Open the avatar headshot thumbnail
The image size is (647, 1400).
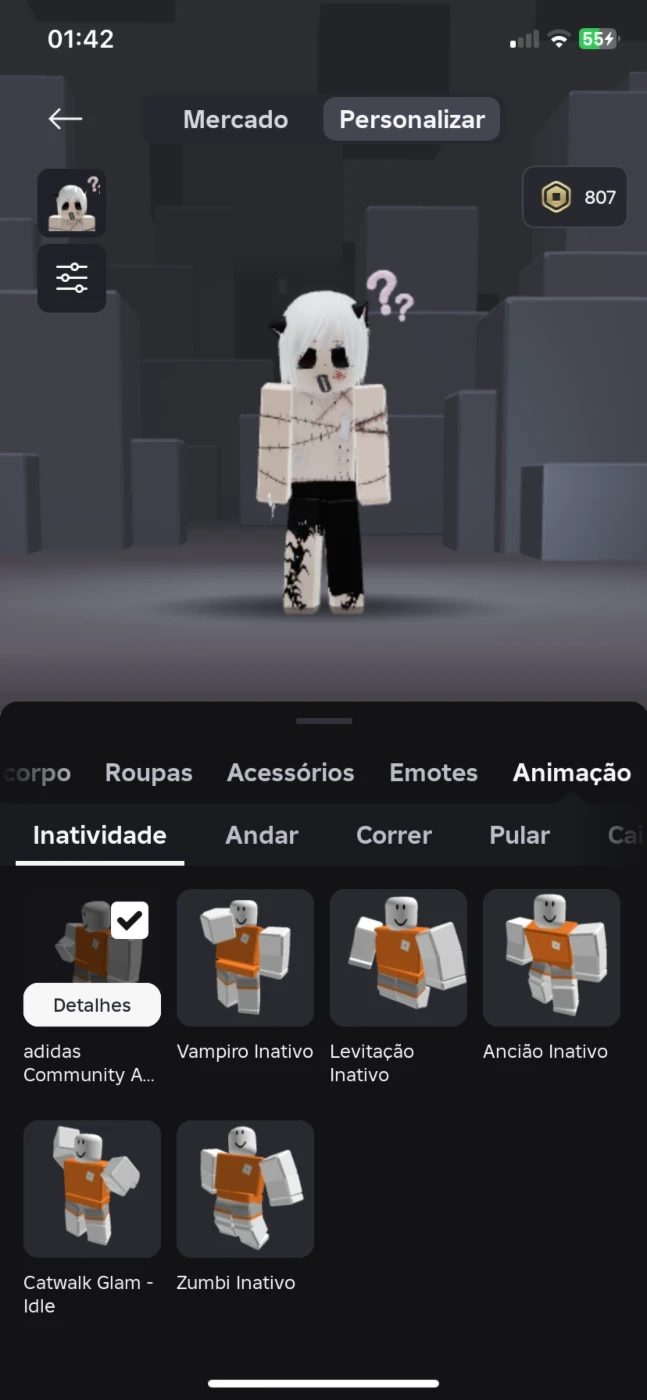coord(72,203)
